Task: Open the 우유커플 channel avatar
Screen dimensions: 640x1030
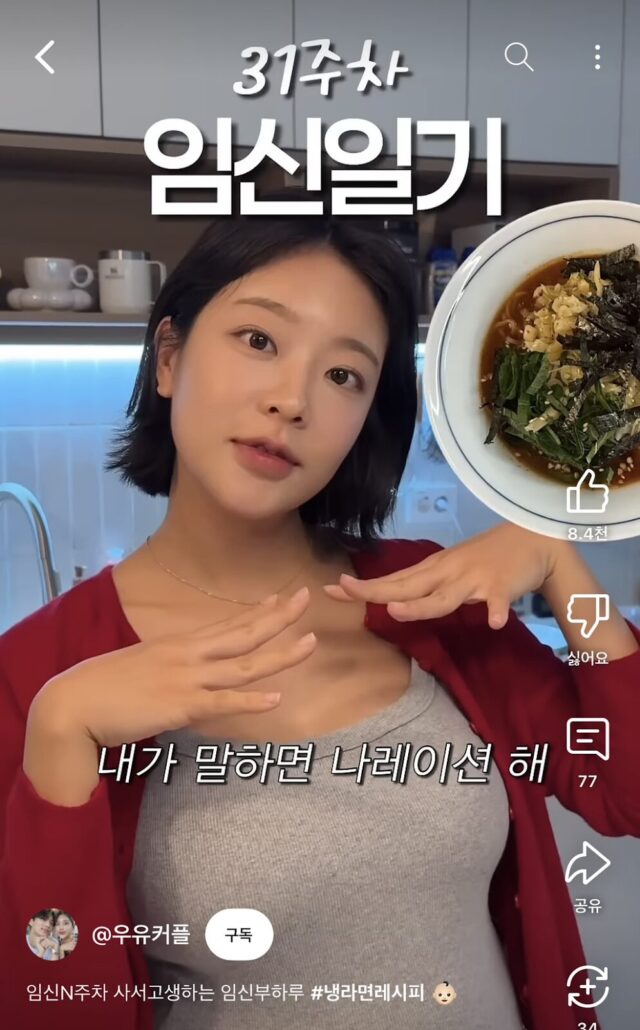Action: coord(52,935)
